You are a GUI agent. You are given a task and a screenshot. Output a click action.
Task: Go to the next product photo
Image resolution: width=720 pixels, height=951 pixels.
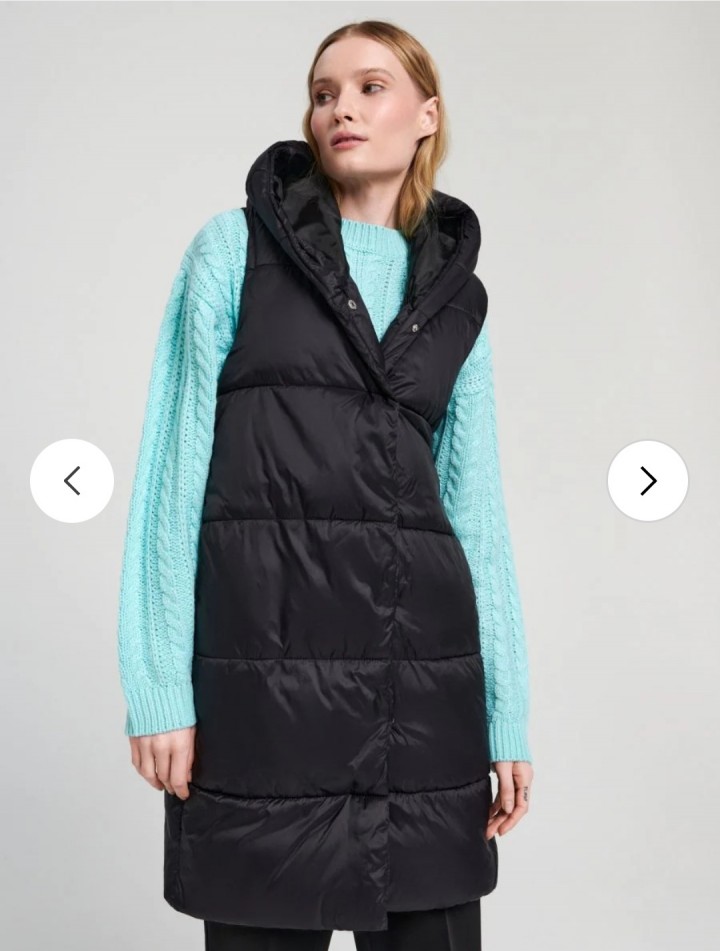pyautogui.click(x=648, y=481)
